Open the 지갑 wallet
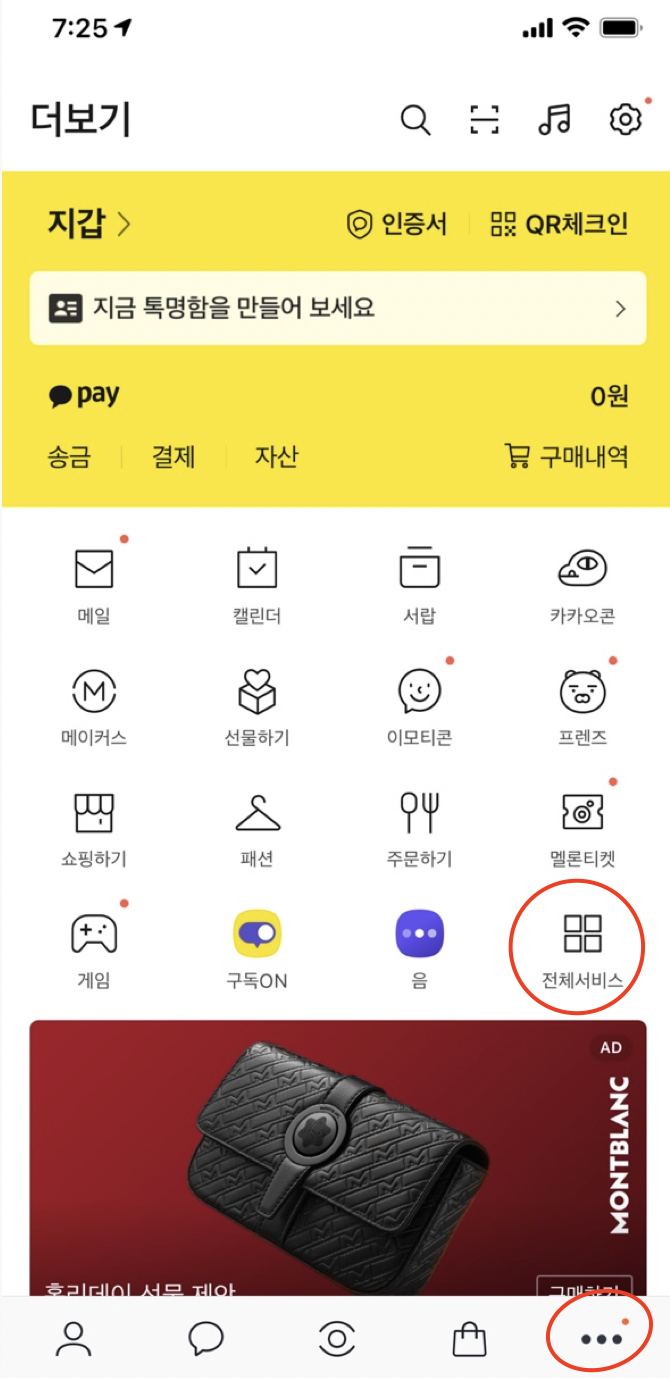The width and height of the screenshot is (670, 1378). pyautogui.click(x=88, y=223)
